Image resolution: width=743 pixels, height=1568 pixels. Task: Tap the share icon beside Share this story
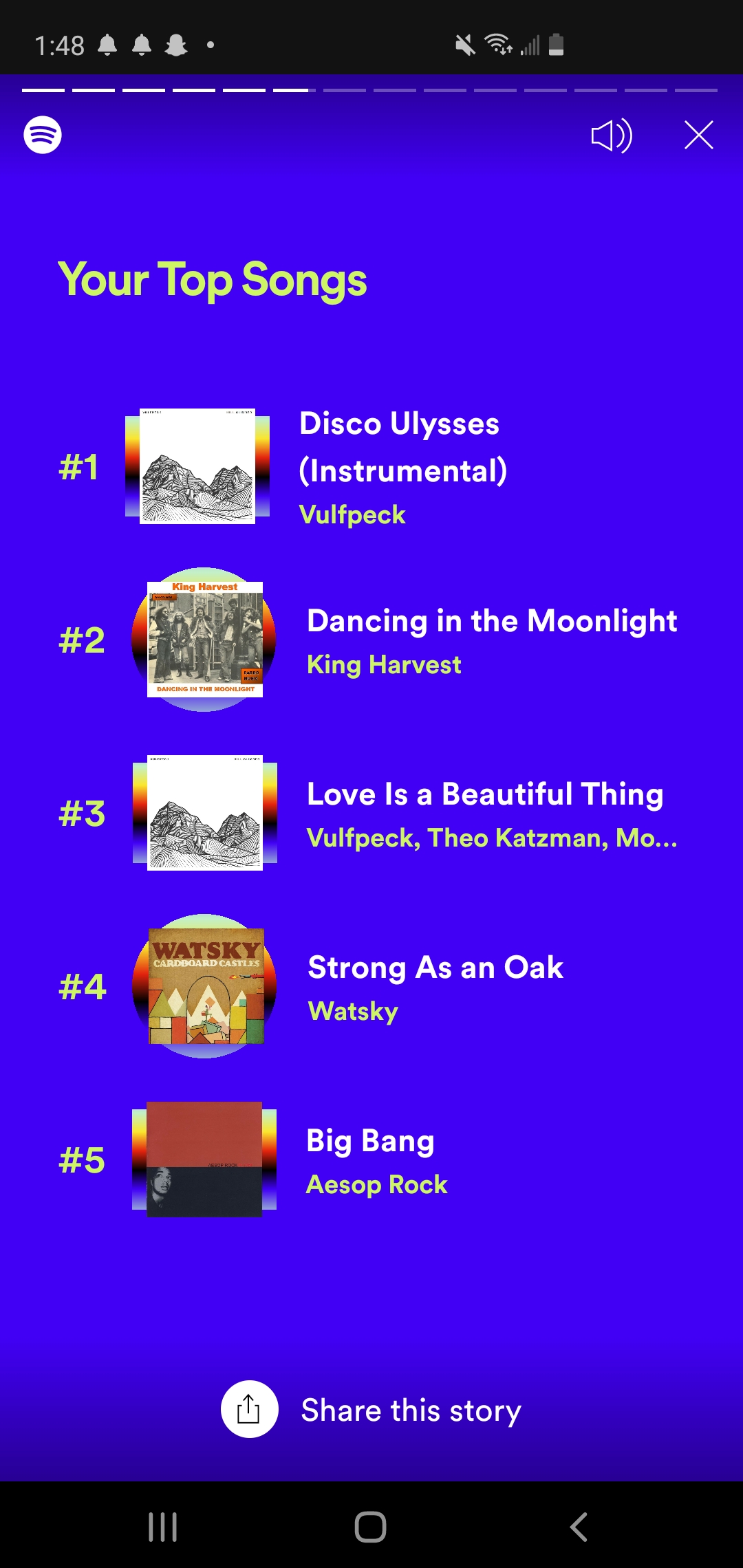tap(248, 1409)
